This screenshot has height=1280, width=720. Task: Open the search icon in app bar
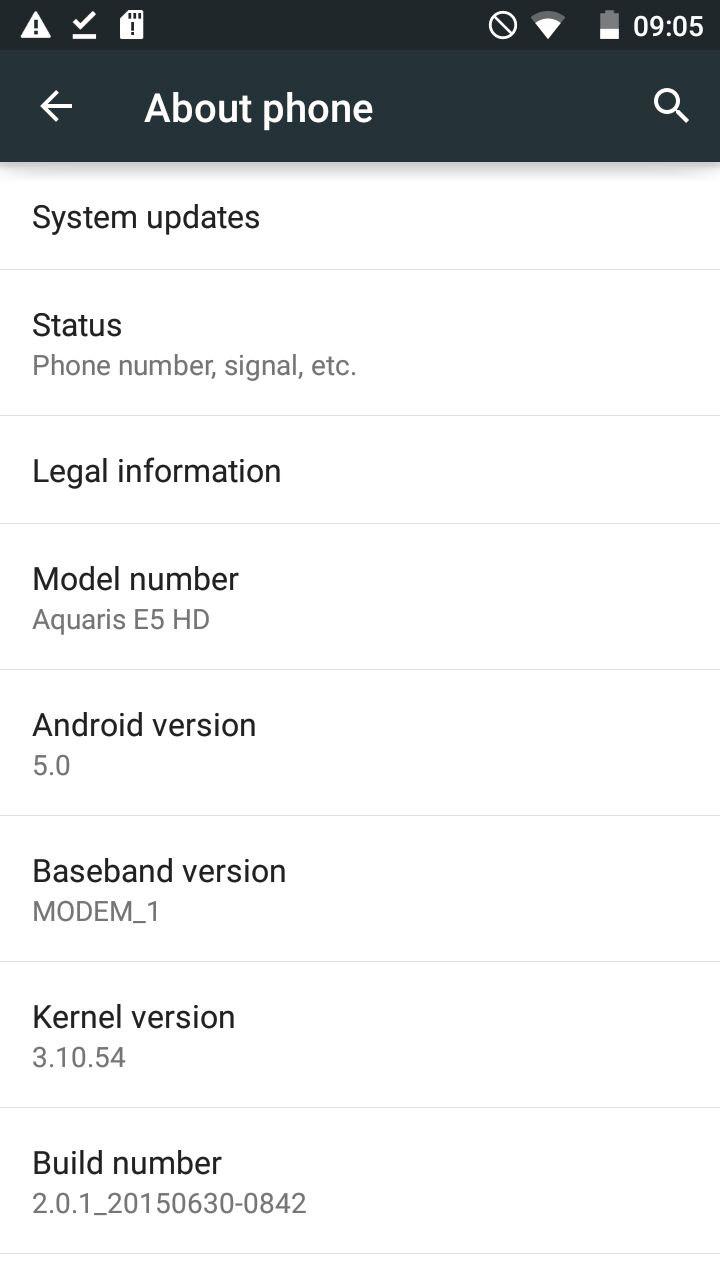click(x=671, y=105)
